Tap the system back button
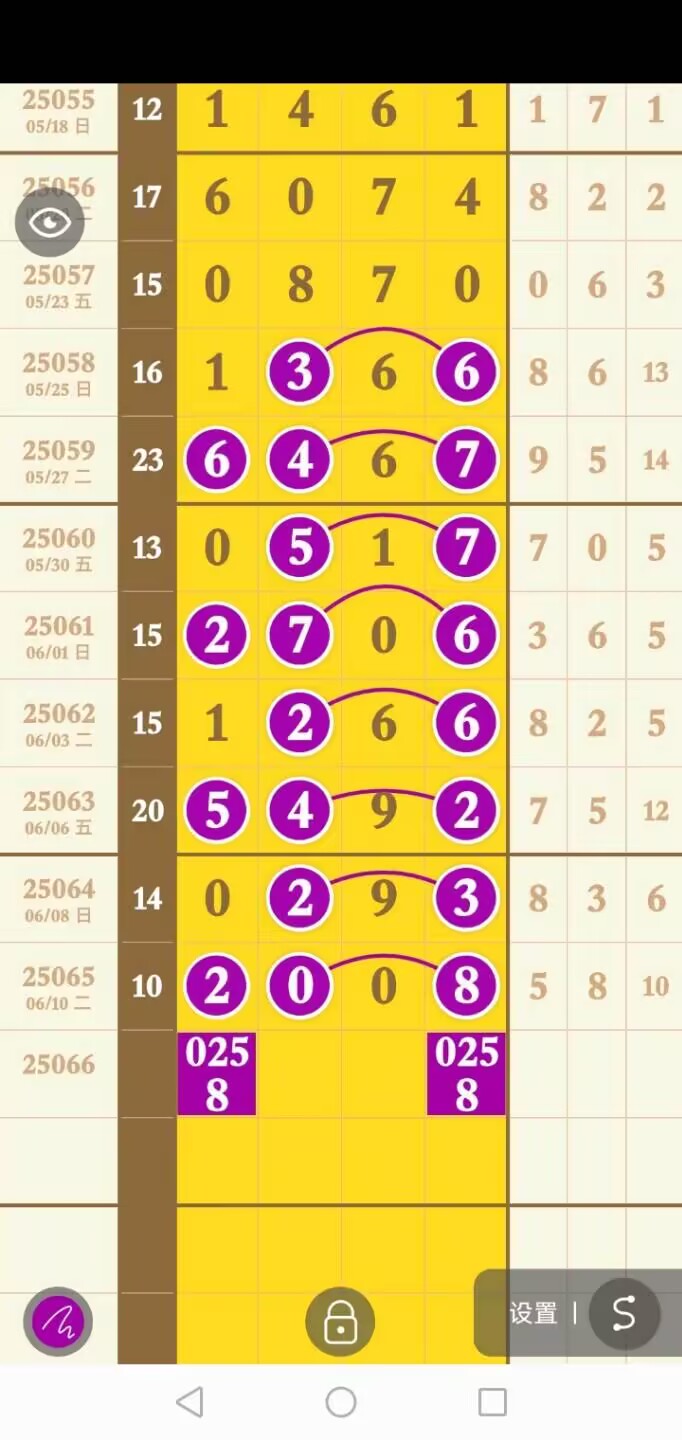 189,1402
